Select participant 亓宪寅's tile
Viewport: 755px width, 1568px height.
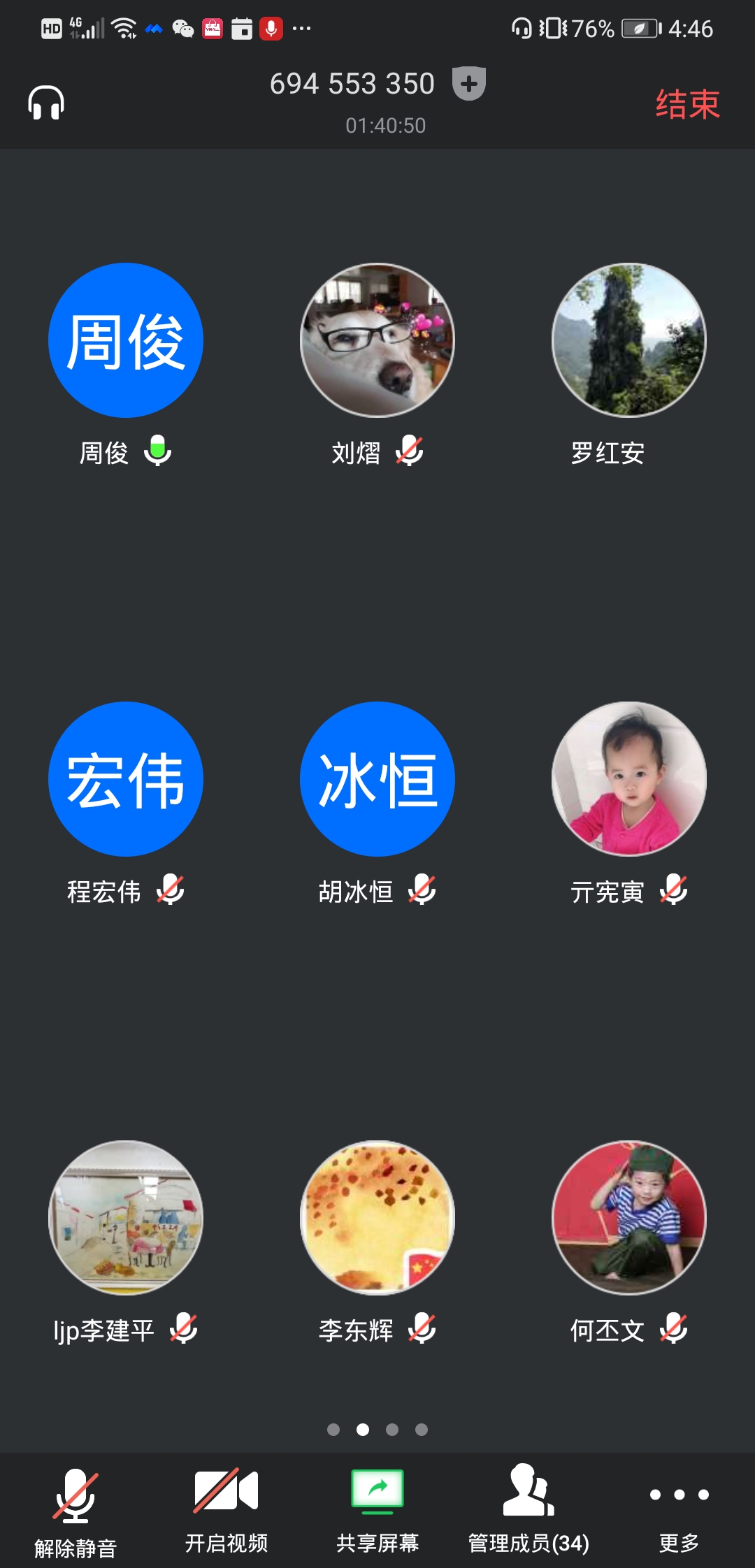click(x=629, y=779)
